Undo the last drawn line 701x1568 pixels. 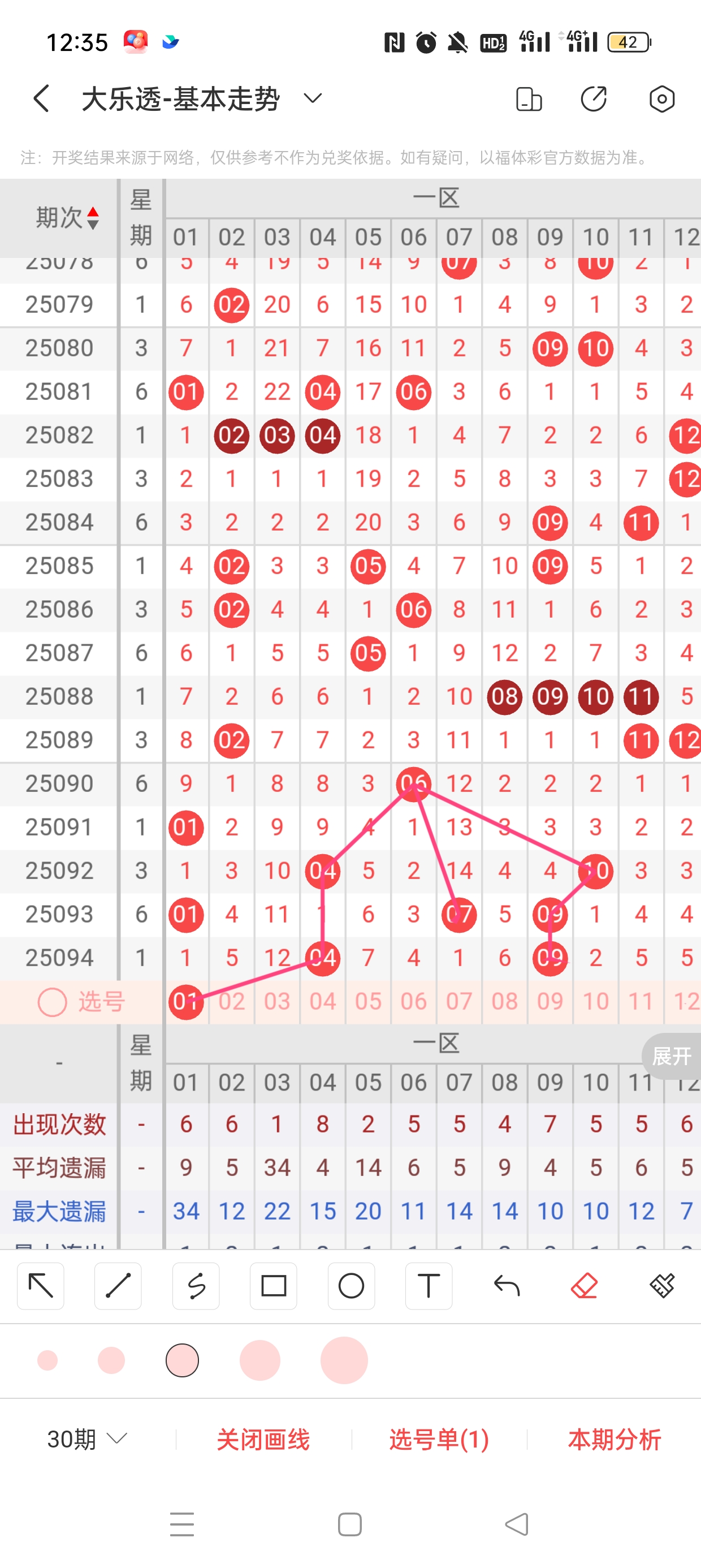coord(507,1286)
